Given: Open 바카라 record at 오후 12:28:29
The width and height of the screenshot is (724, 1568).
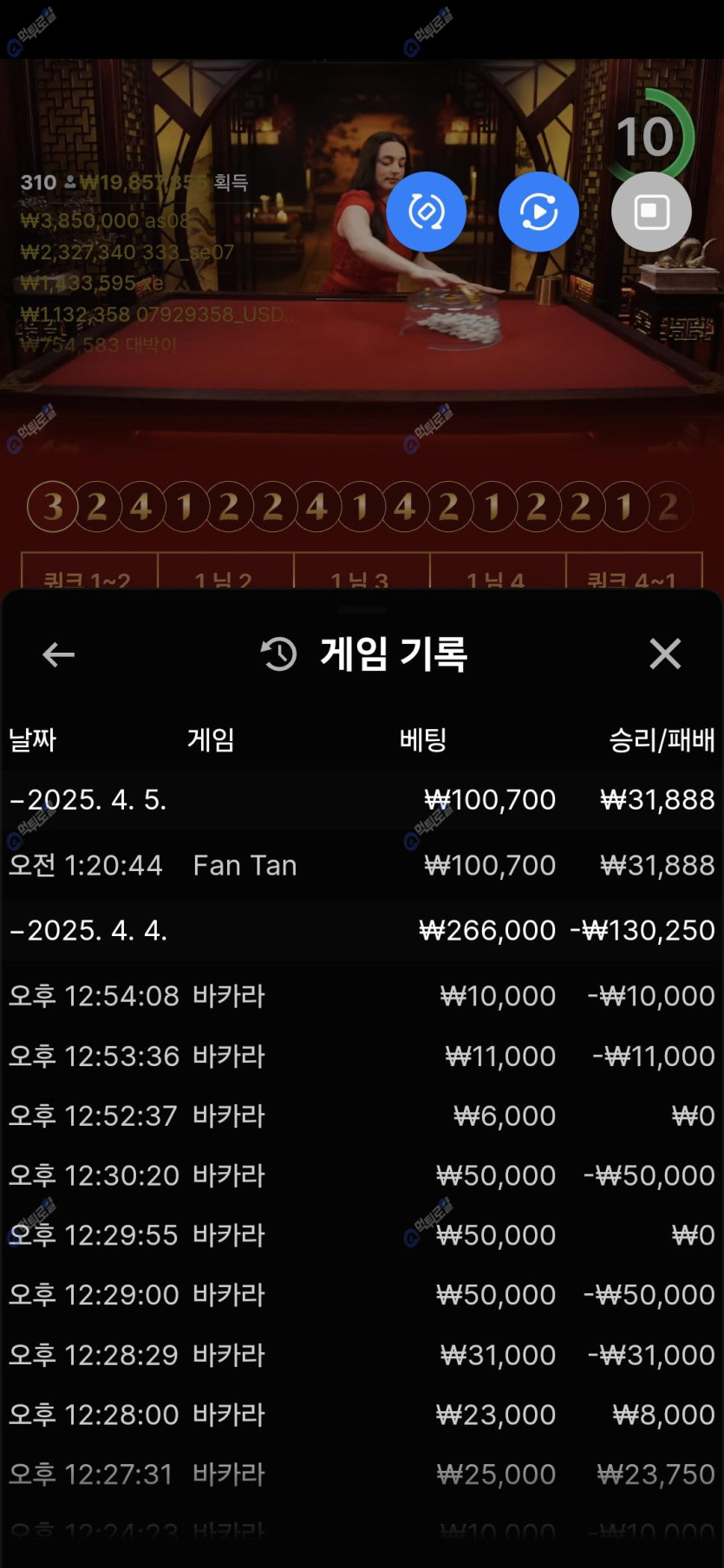Looking at the screenshot, I should coord(362,1355).
